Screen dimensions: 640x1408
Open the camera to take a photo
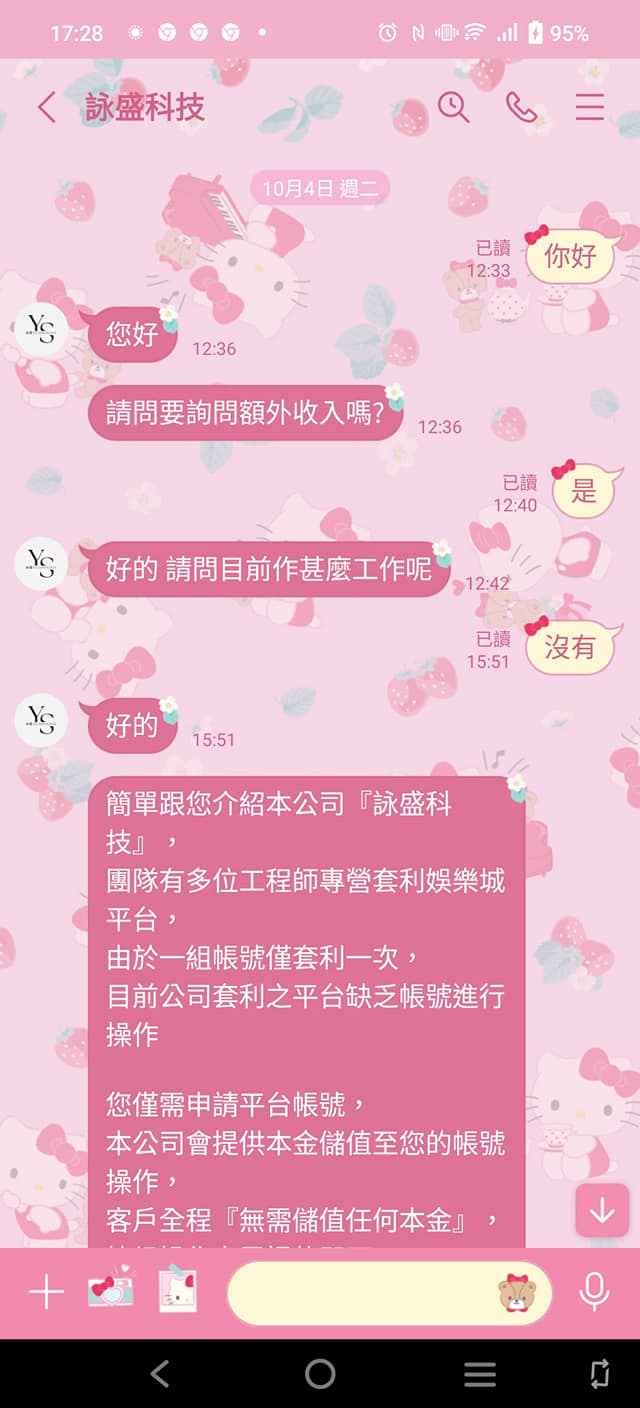pos(110,1292)
